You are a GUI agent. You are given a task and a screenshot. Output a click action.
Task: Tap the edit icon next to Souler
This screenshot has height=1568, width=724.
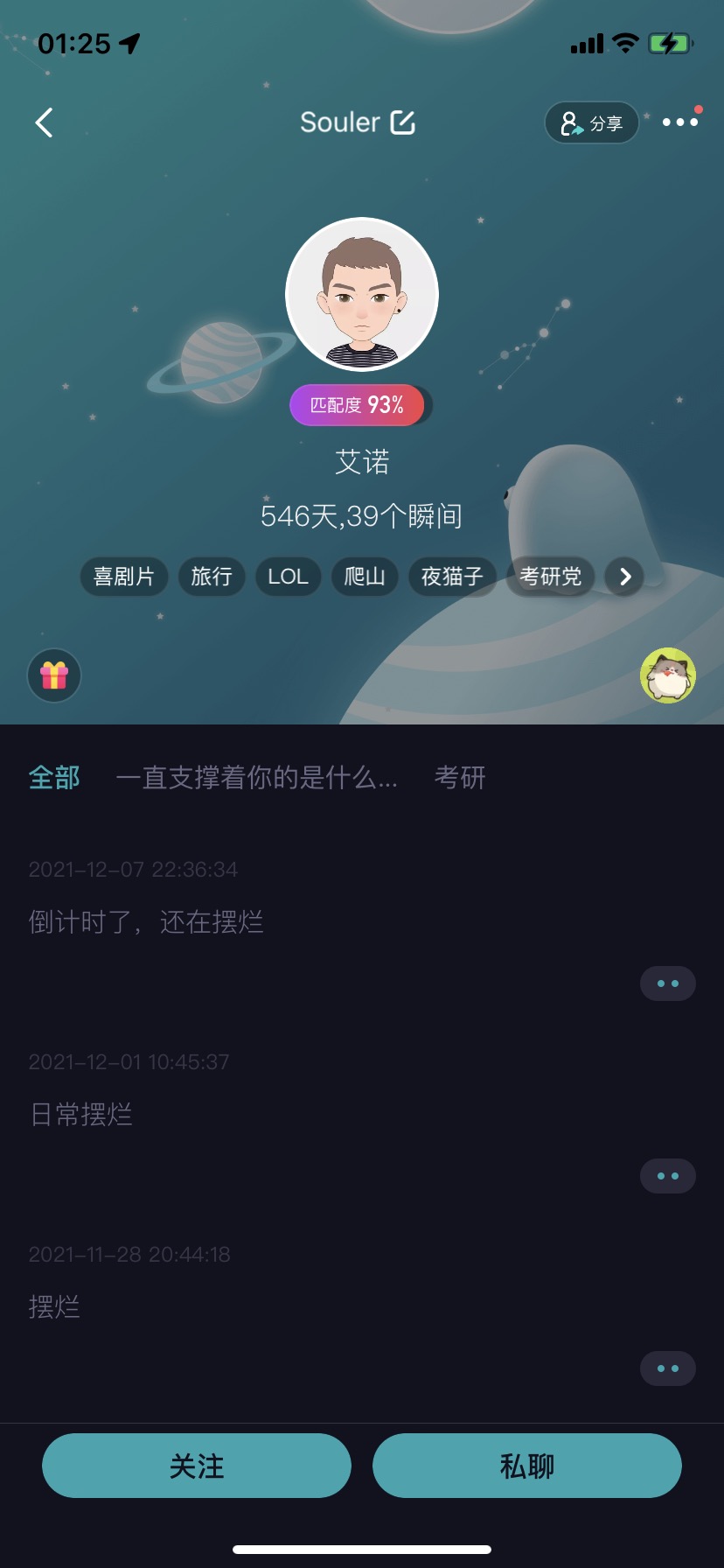coord(403,122)
